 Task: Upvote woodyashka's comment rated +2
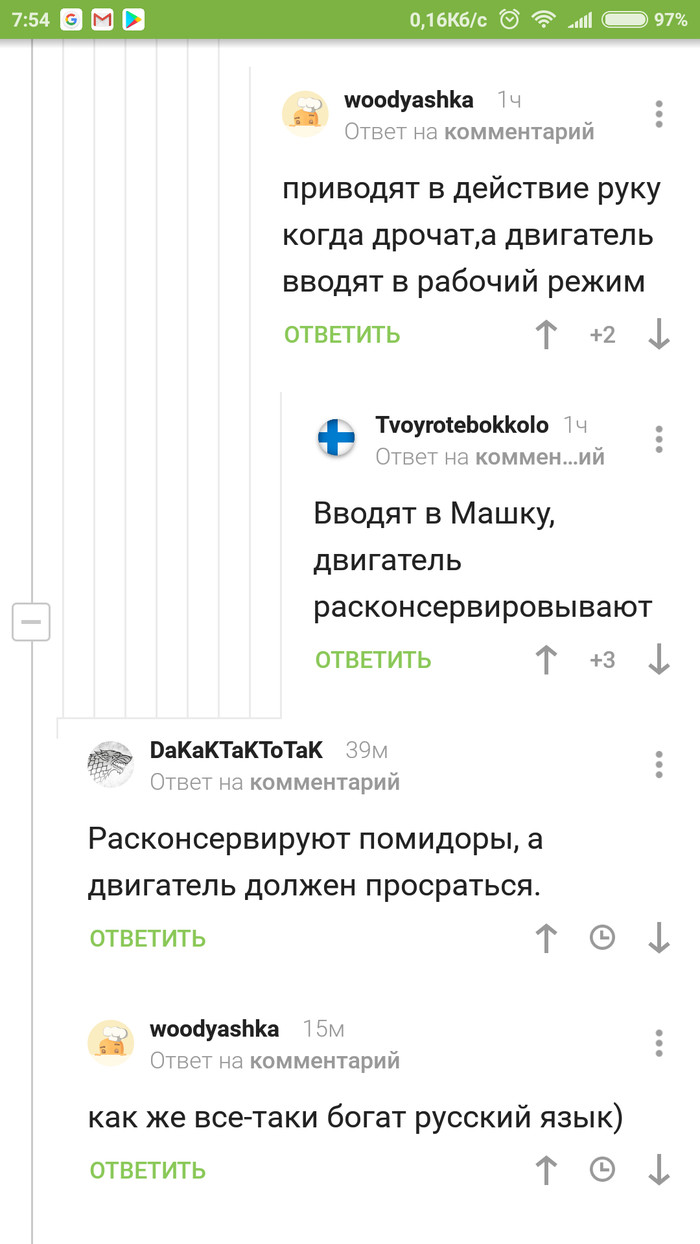(x=546, y=335)
